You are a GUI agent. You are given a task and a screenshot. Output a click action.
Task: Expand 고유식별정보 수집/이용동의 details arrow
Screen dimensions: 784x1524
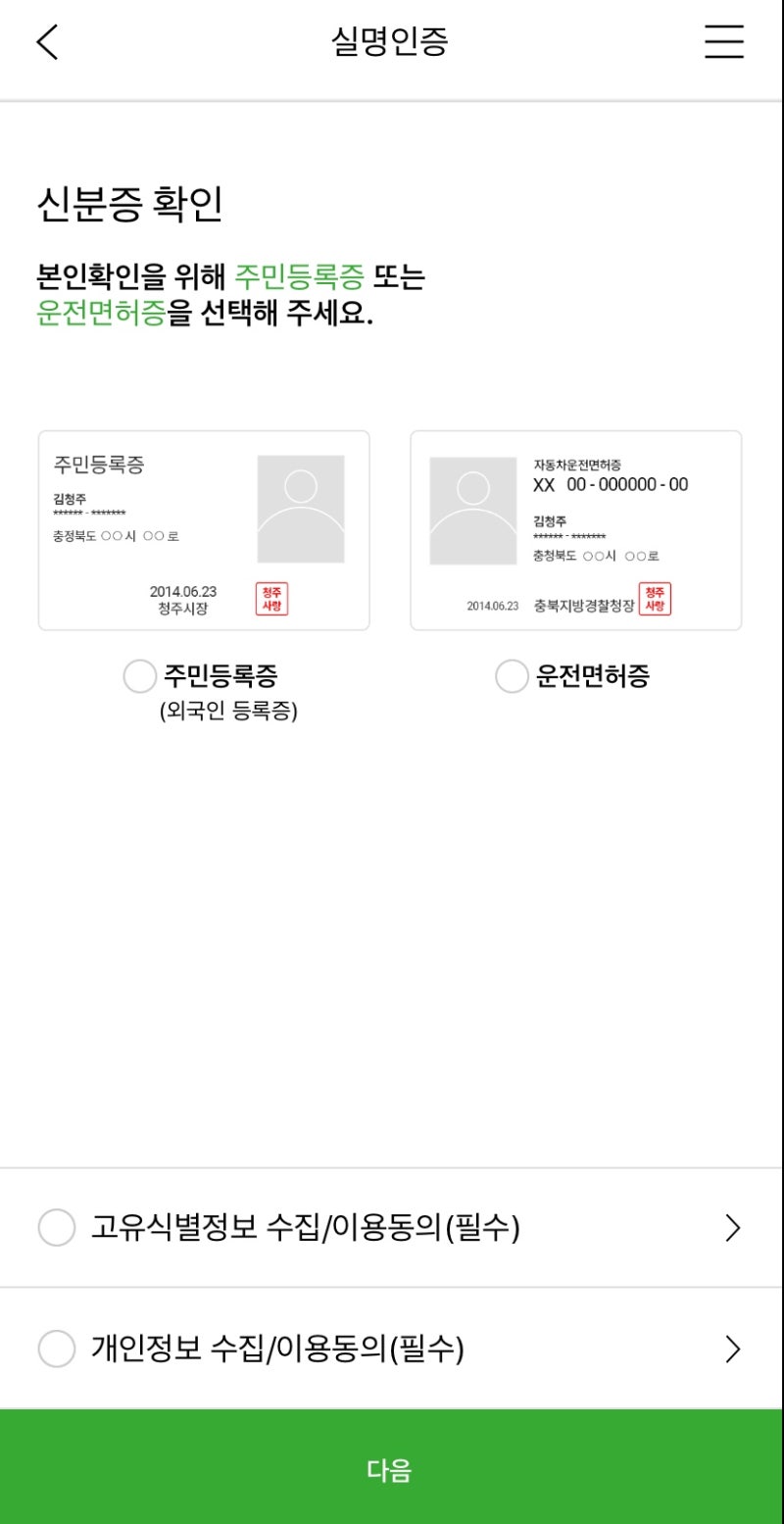[x=732, y=1228]
